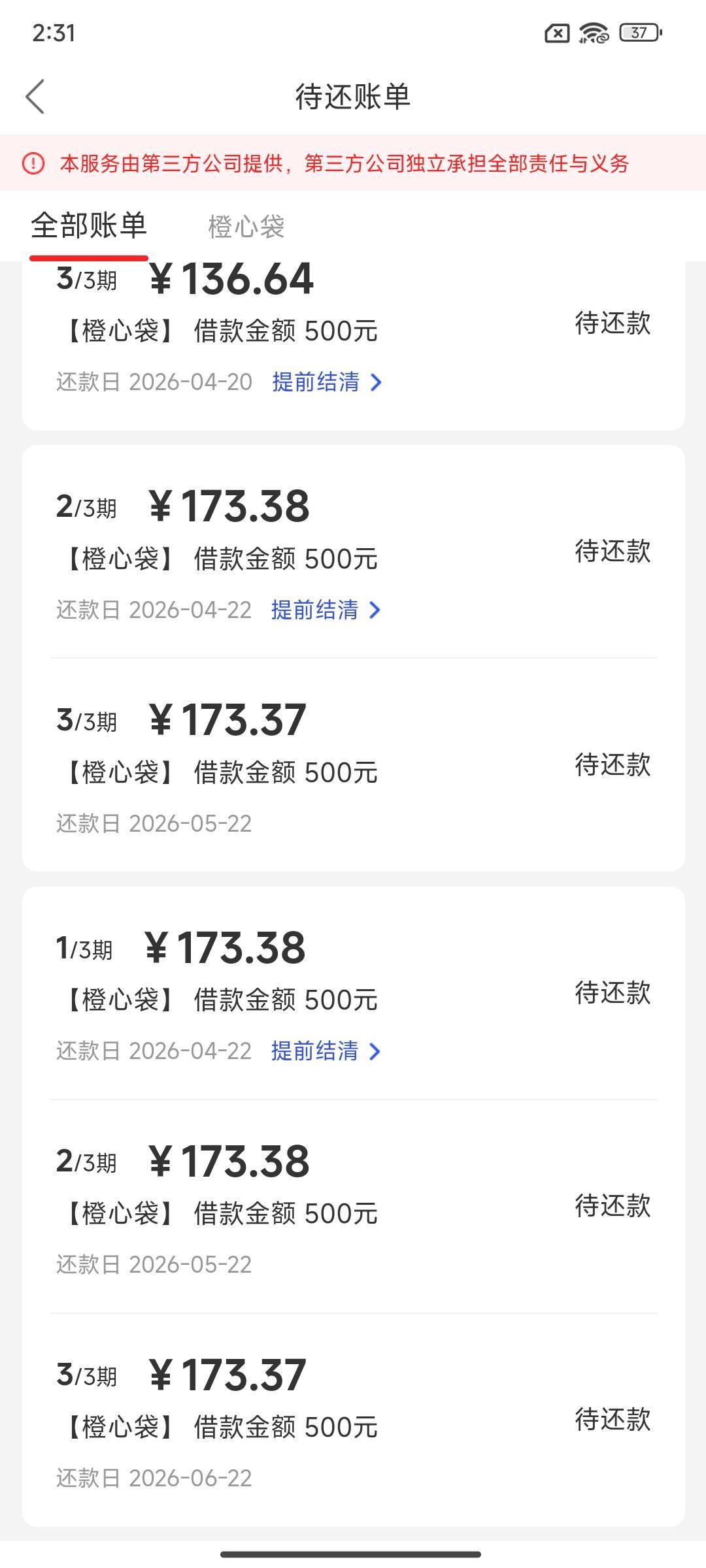Viewport: 706px width, 1568px height.
Task: Open the 3/3期 bill due 2026-06-22
Action: (x=354, y=1419)
